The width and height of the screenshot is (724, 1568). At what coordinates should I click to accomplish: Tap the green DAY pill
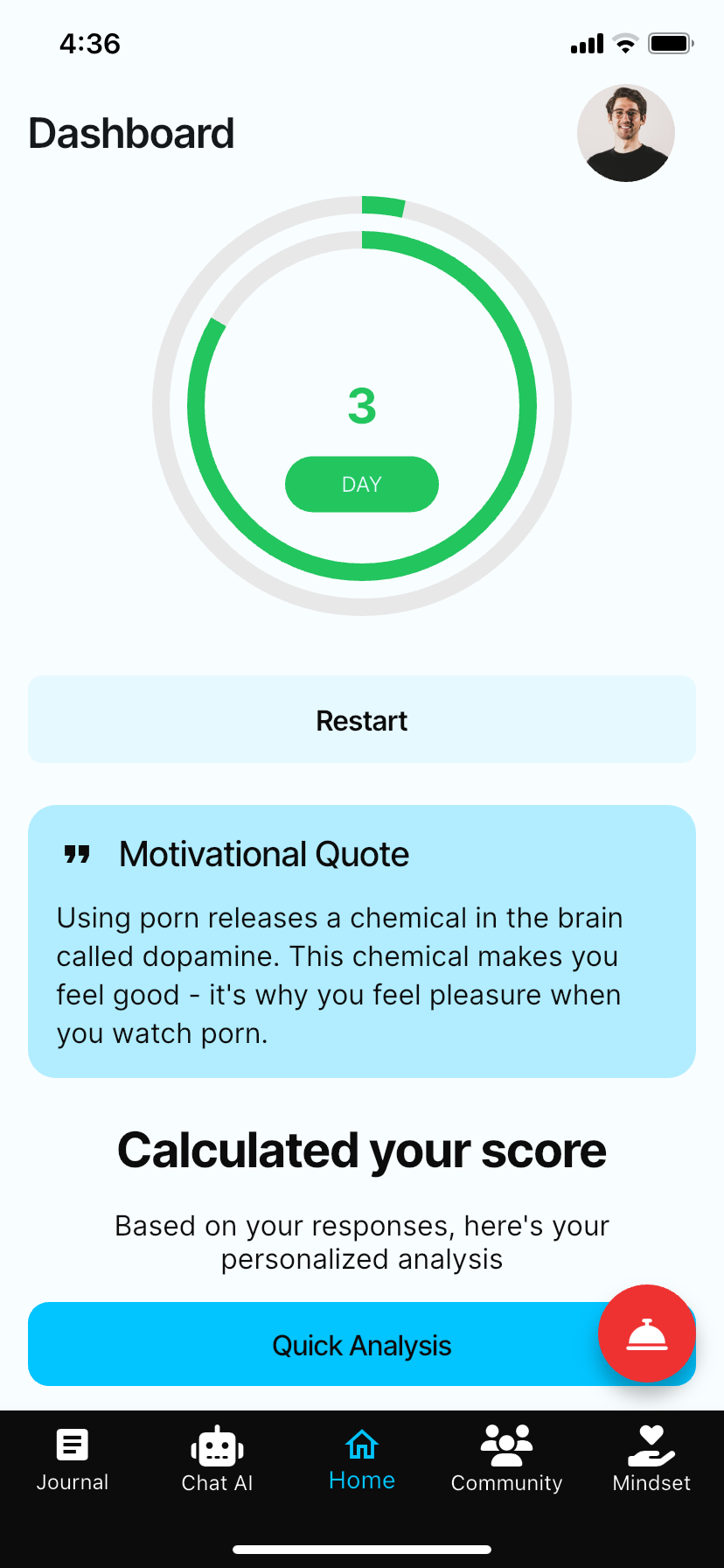point(362,484)
